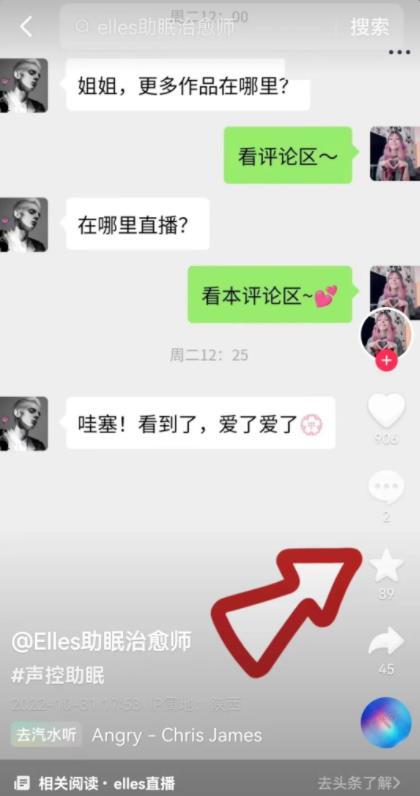Like this video with the heart
Viewport: 420px width, 796px height.
tap(386, 410)
